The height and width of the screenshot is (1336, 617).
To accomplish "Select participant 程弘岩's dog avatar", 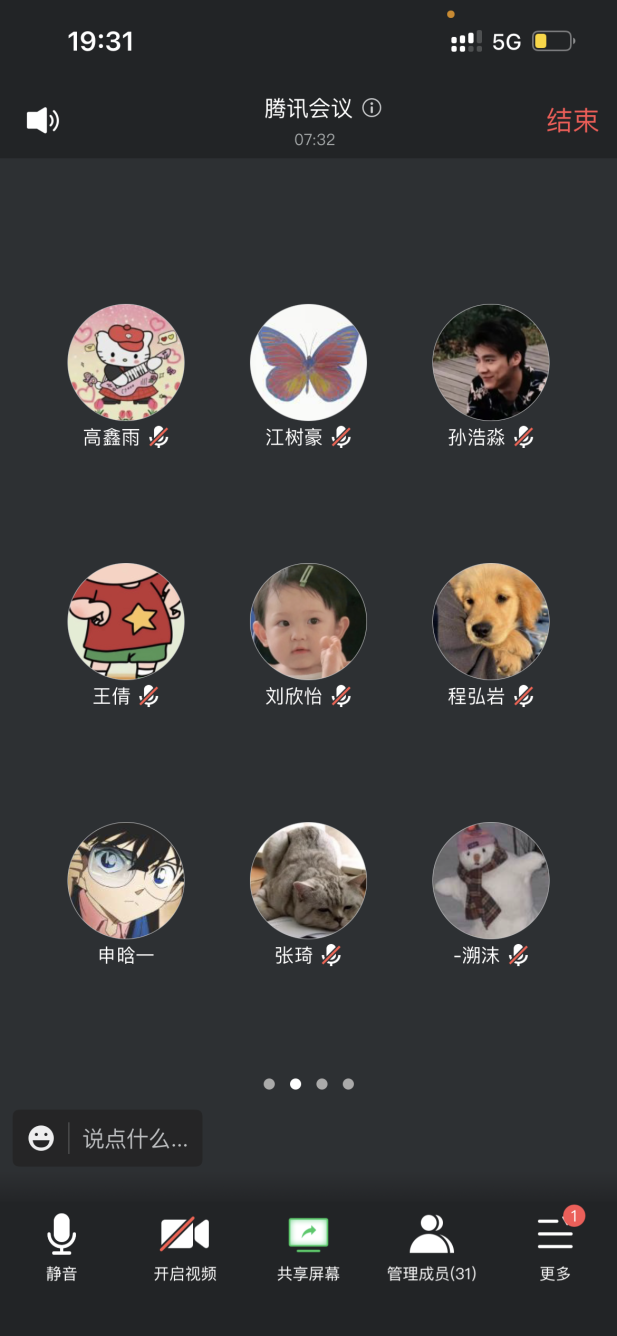I will [491, 621].
